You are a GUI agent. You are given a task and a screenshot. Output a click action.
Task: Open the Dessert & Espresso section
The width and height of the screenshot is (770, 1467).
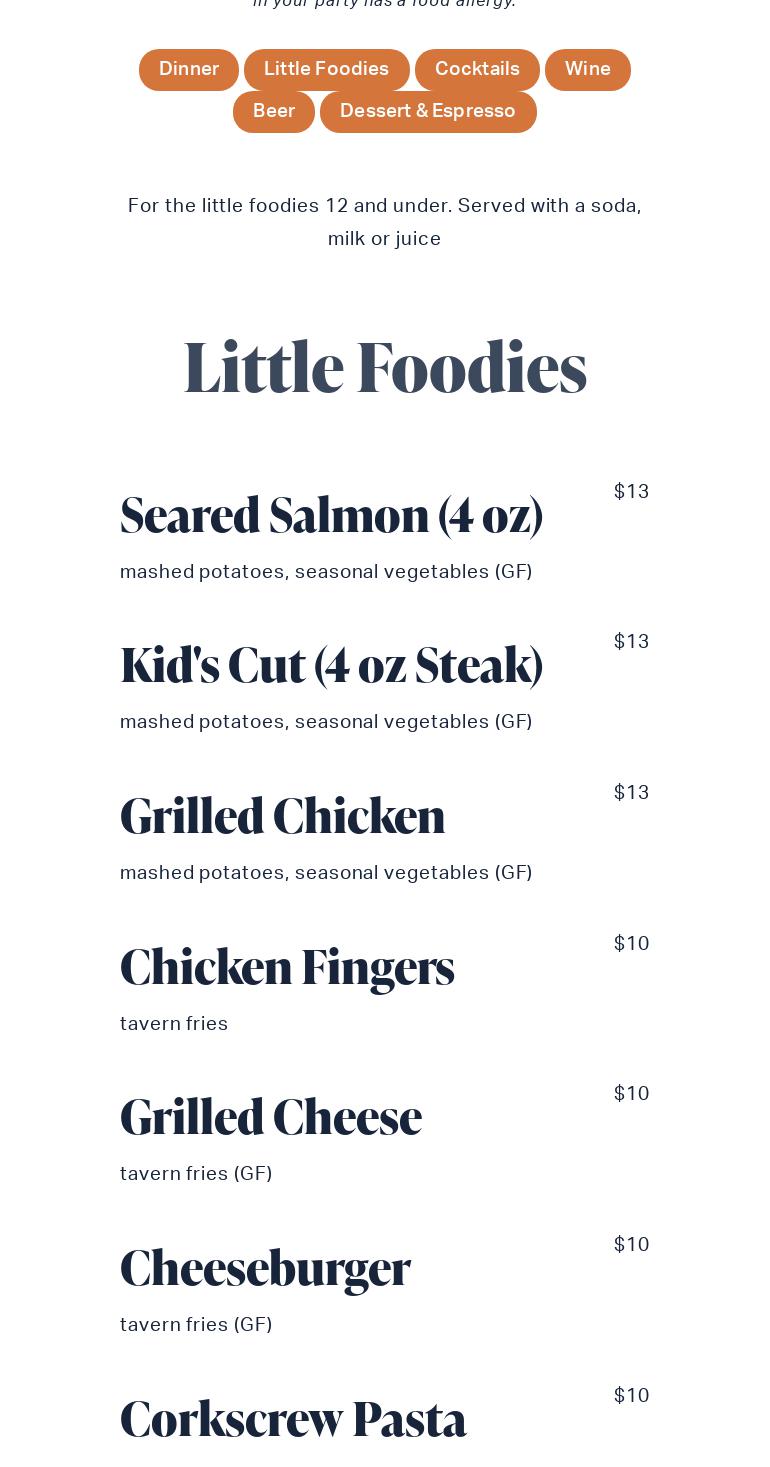point(428,112)
